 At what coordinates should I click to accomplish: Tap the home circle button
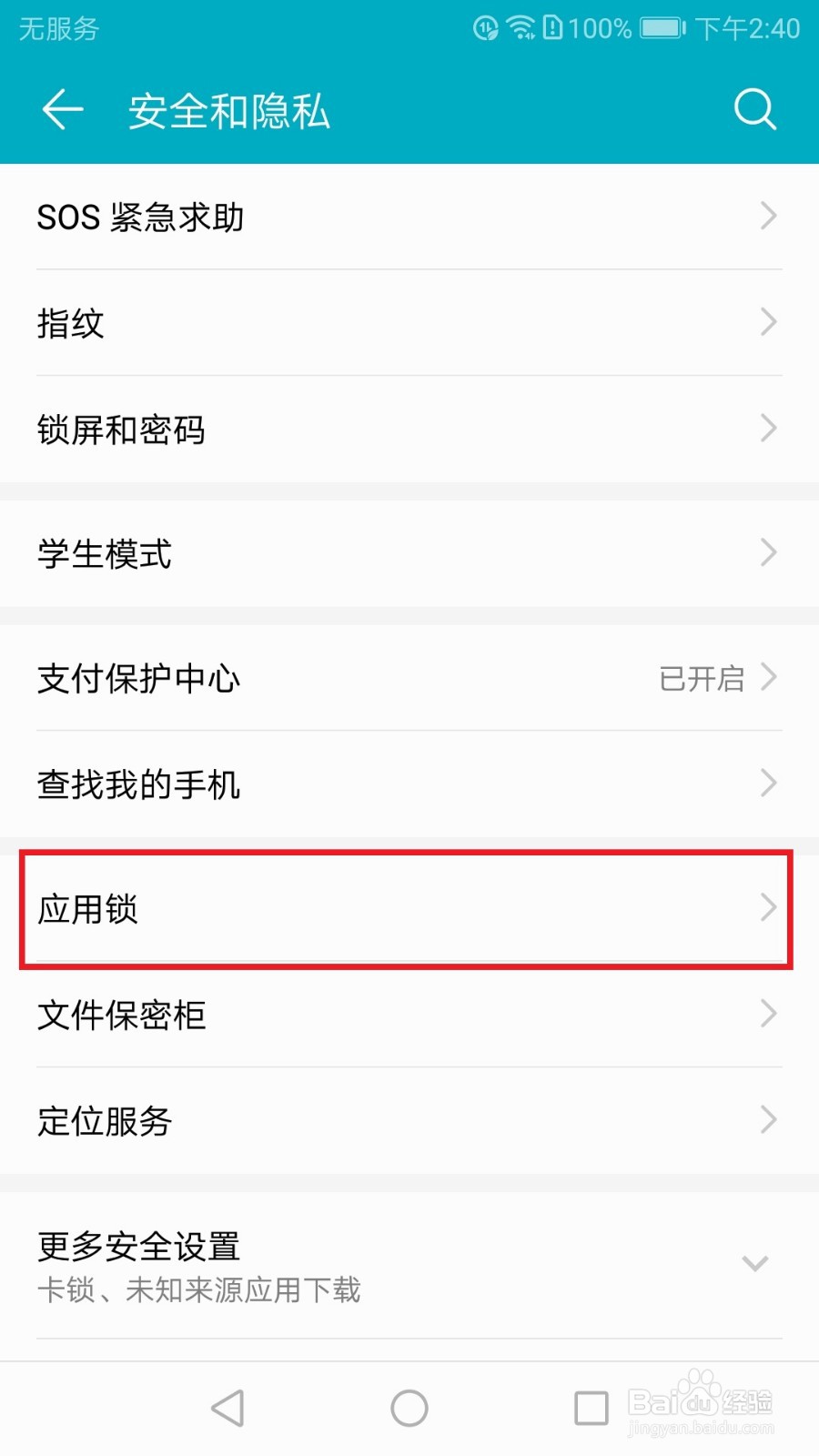pos(409,1407)
